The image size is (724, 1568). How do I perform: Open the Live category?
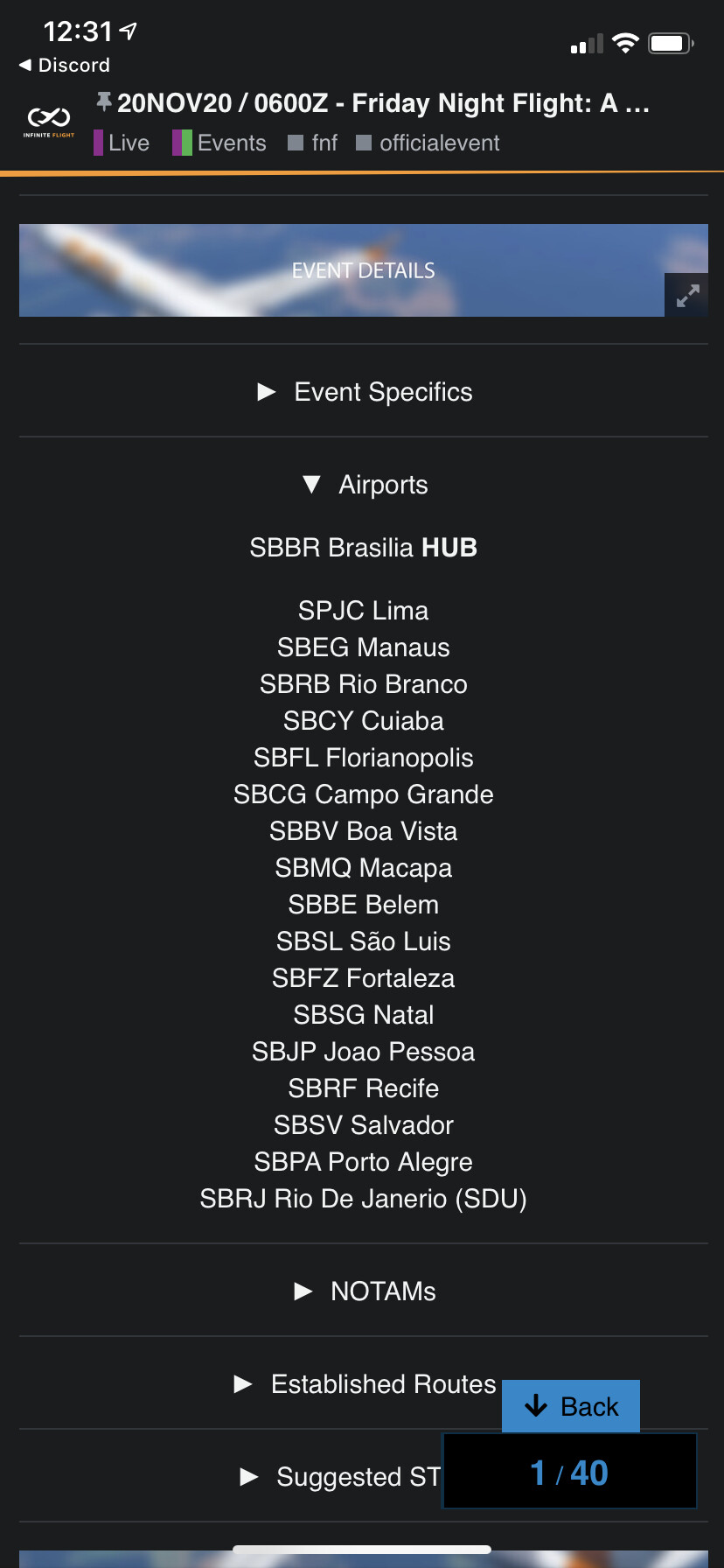pyautogui.click(x=122, y=143)
